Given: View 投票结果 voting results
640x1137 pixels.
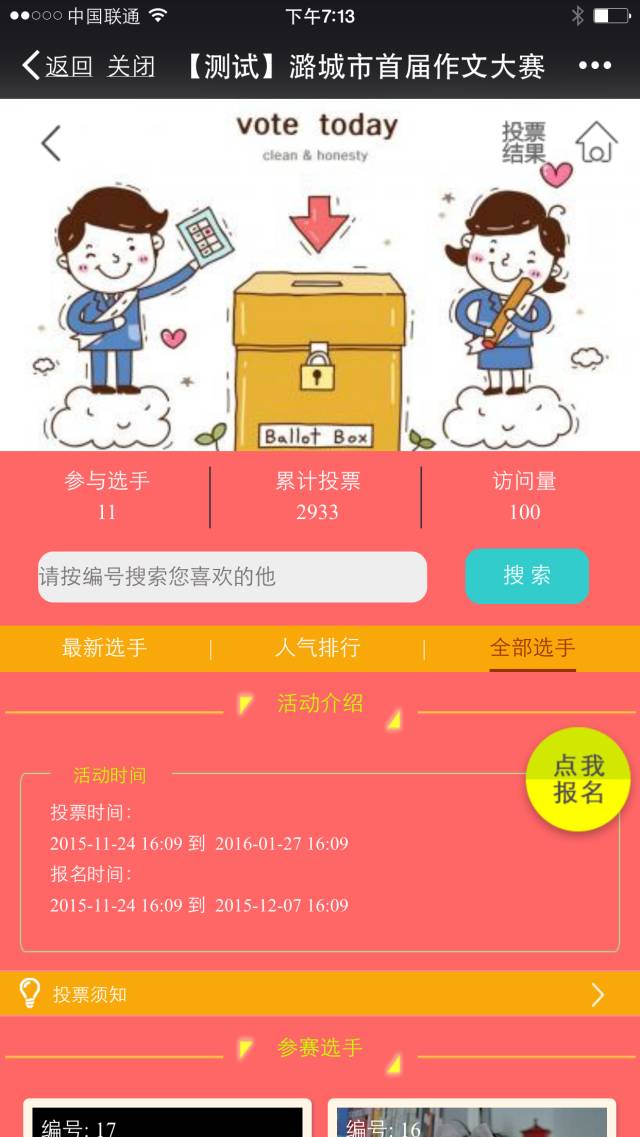Looking at the screenshot, I should tap(523, 142).
